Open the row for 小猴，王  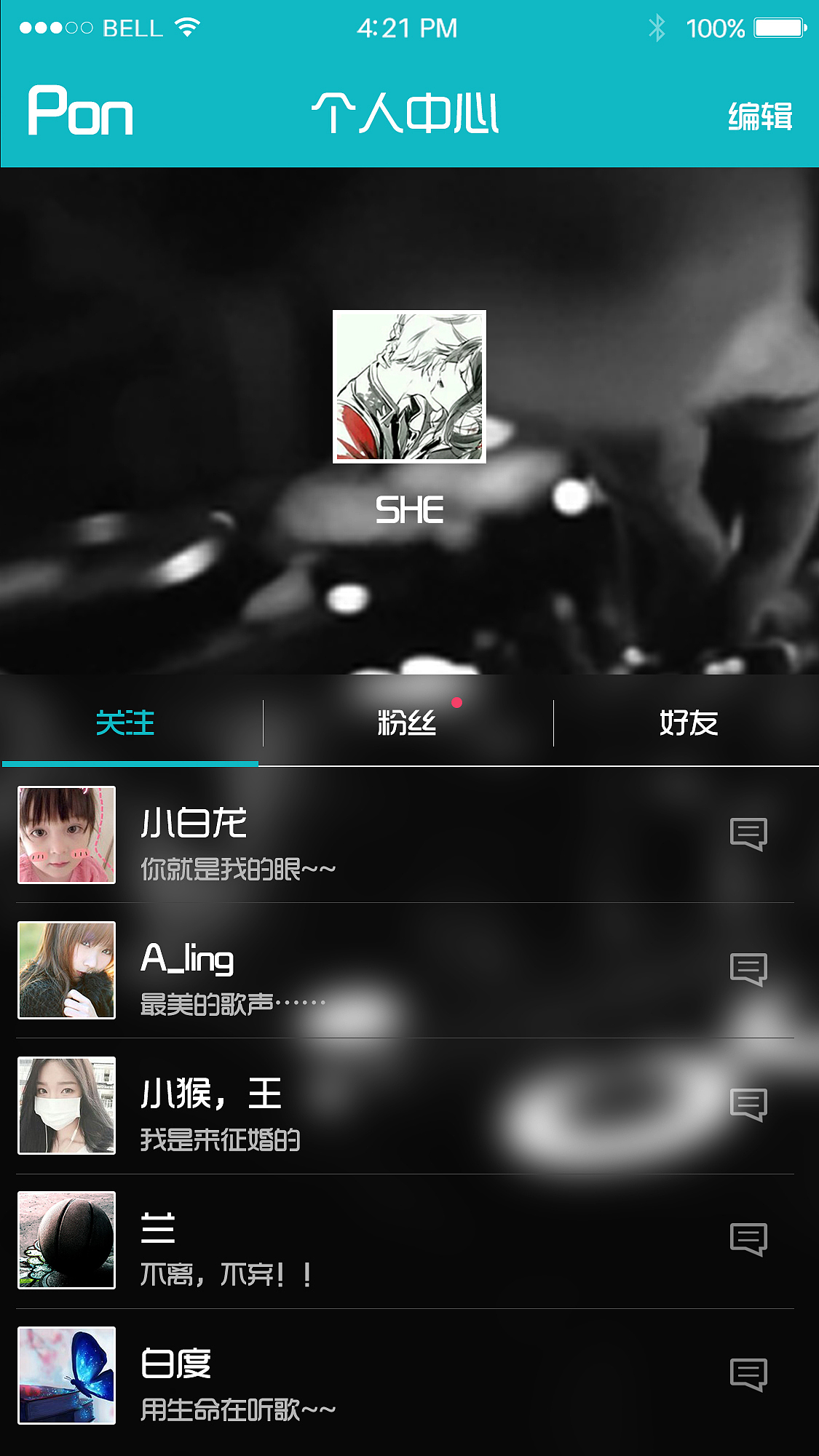pos(364,1106)
